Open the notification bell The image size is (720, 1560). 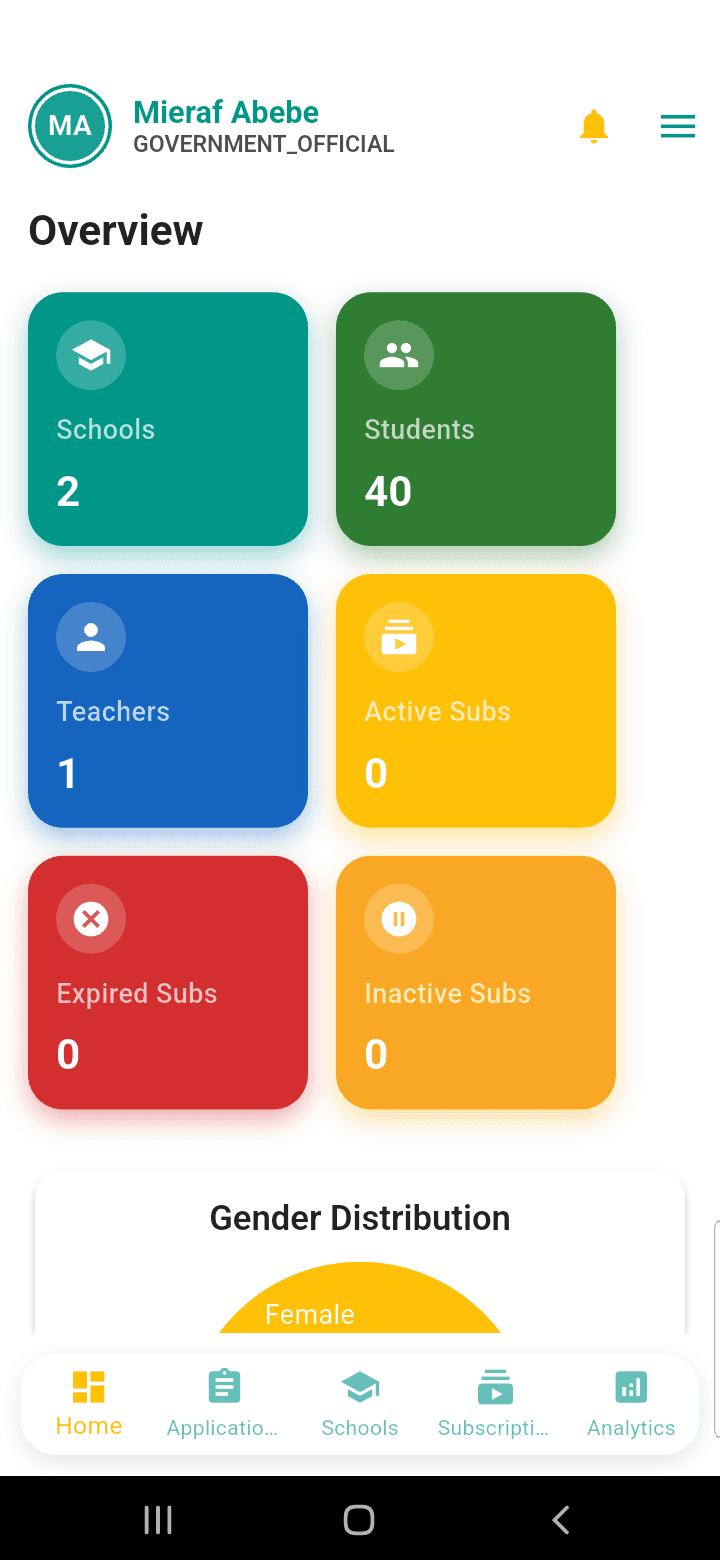coord(594,126)
